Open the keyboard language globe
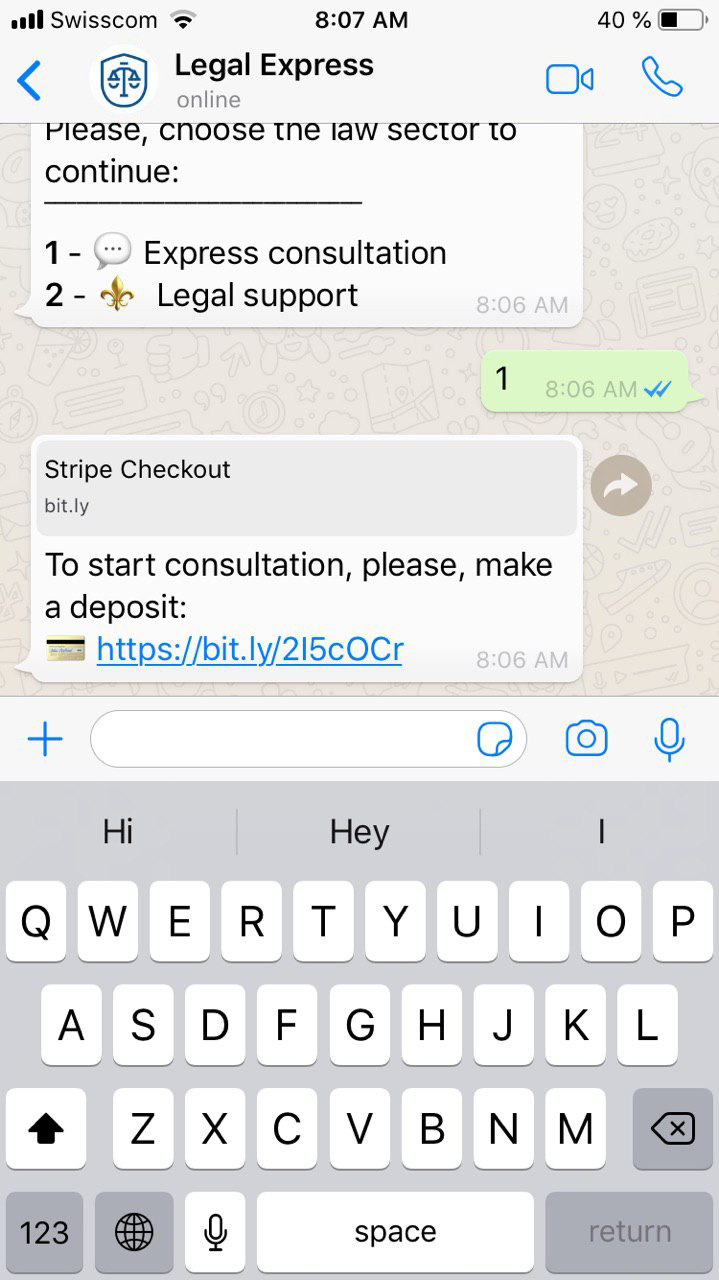The width and height of the screenshot is (719, 1280). (134, 1232)
